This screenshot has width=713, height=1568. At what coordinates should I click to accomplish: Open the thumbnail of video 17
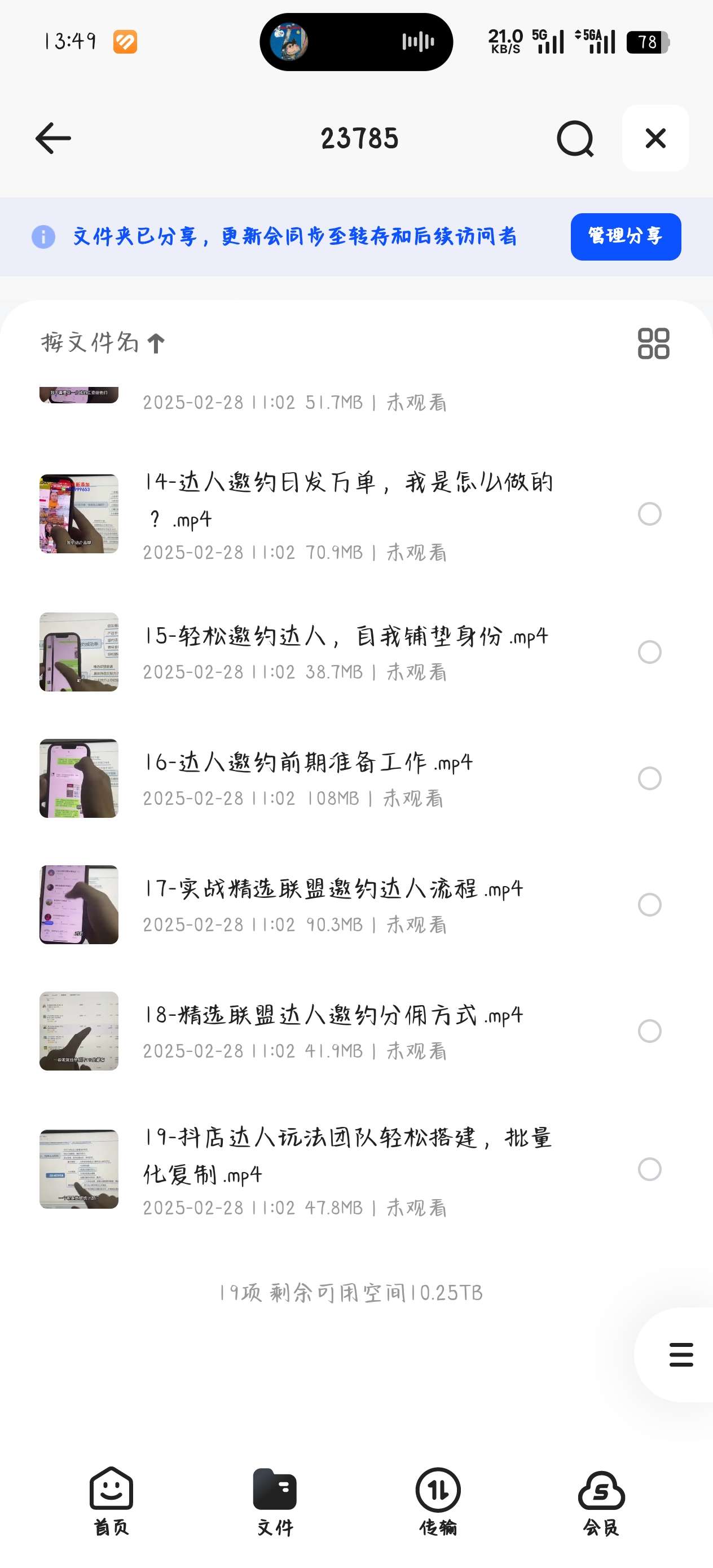click(x=79, y=905)
